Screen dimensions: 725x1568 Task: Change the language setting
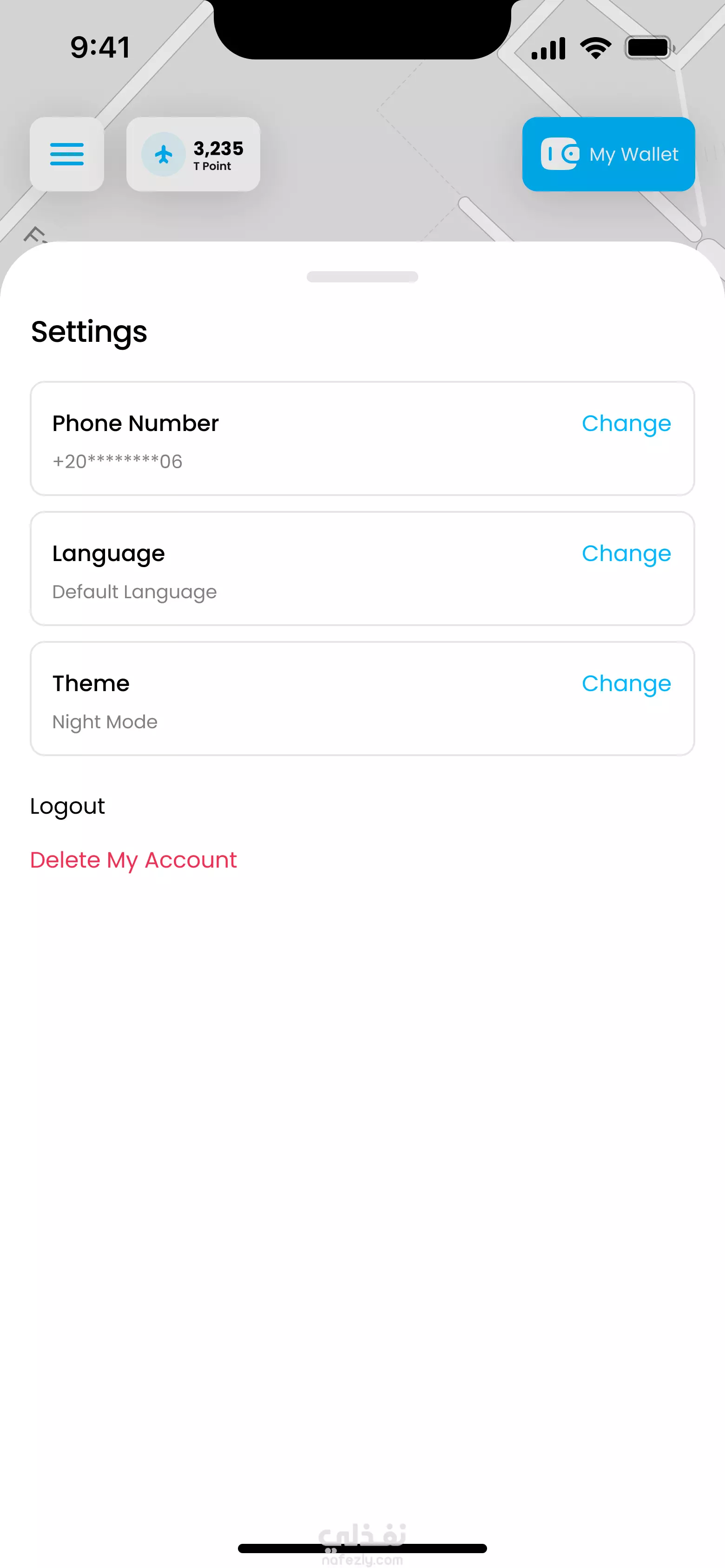(626, 554)
